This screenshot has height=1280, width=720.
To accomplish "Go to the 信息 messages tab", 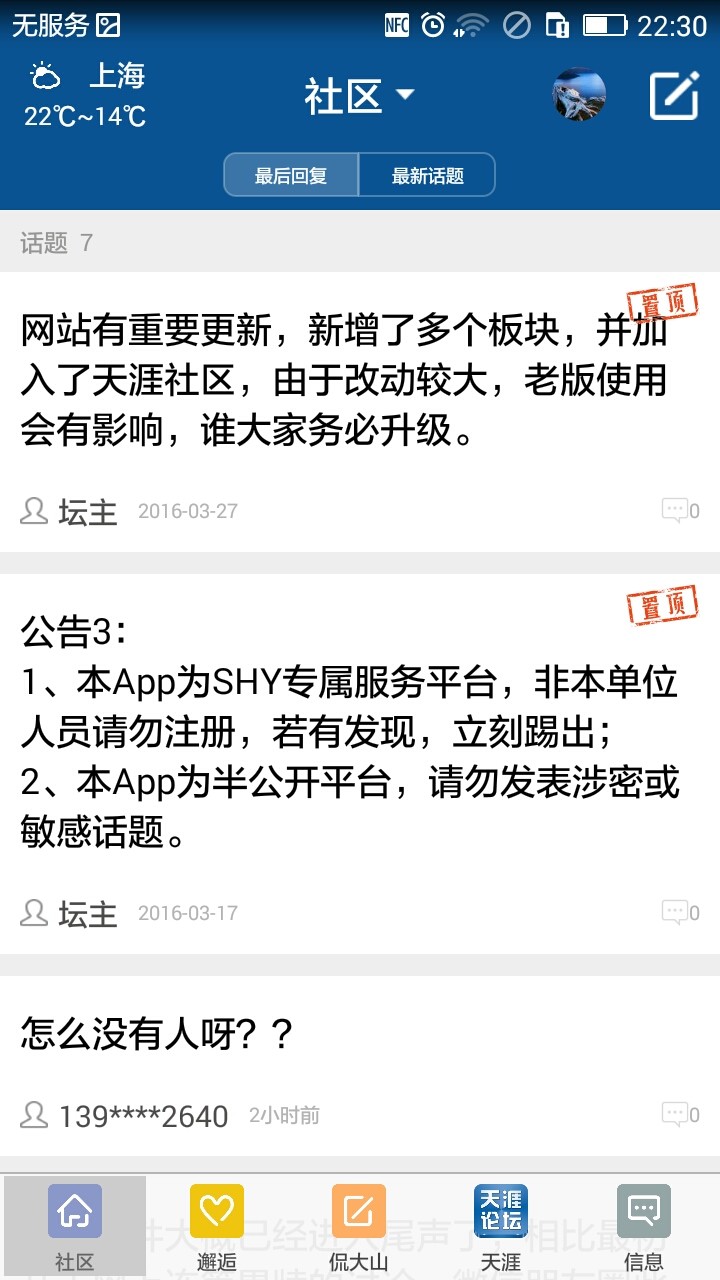I will pos(644,1226).
